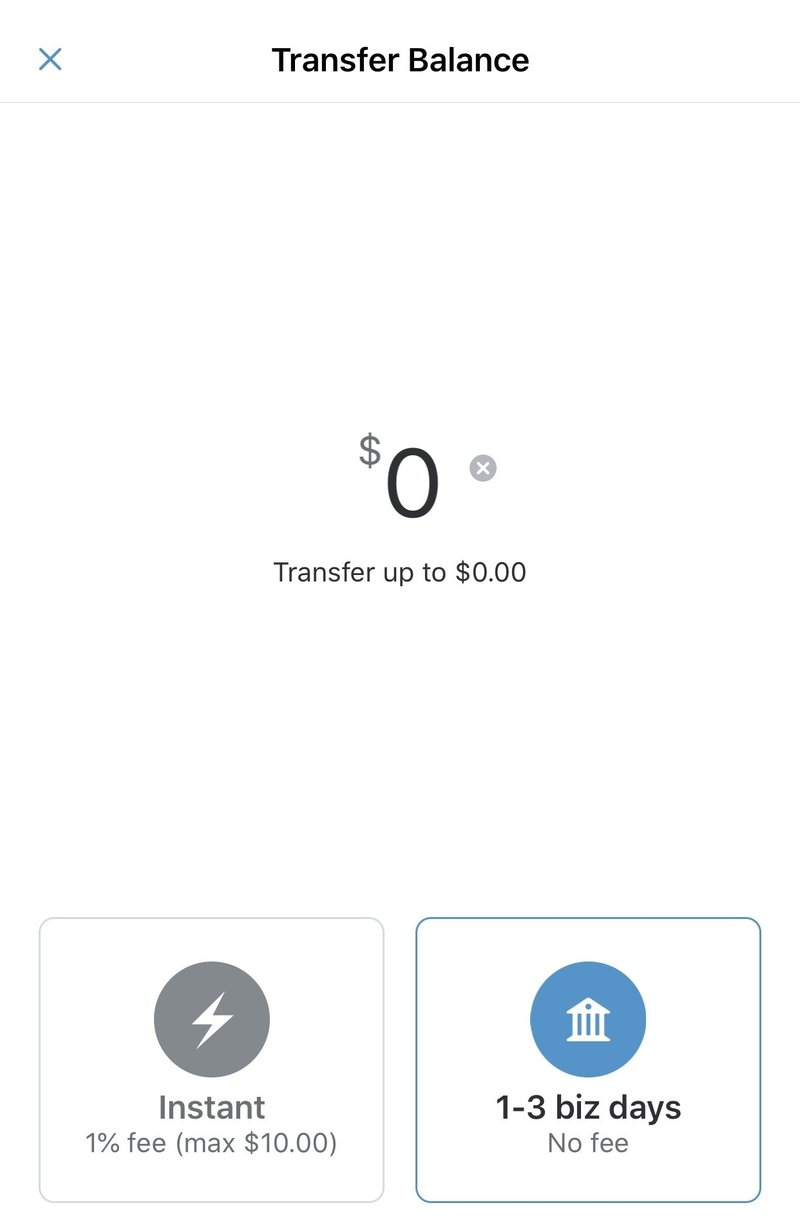
Task: Select the 1% fee (max $10.00) text
Action: (212, 1143)
